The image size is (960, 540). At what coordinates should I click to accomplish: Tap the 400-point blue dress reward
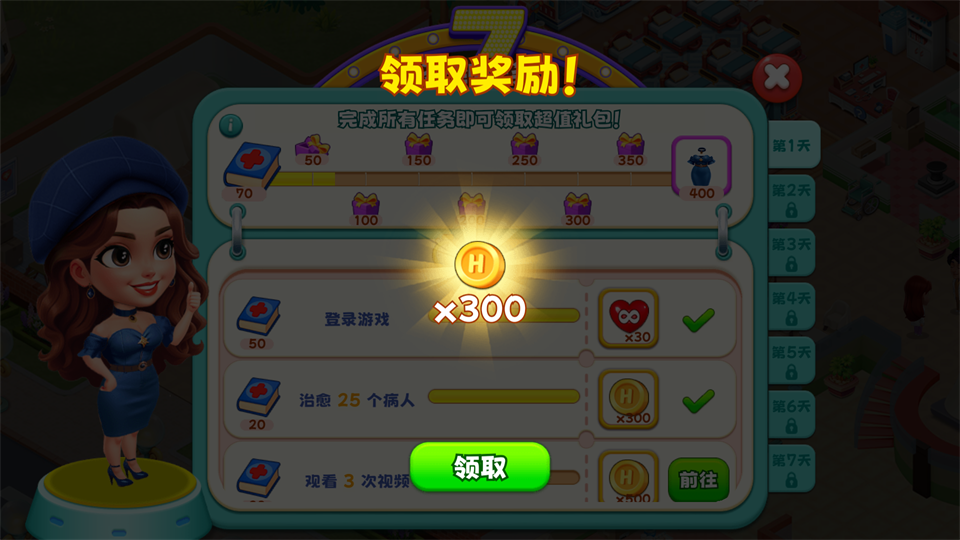point(701,168)
